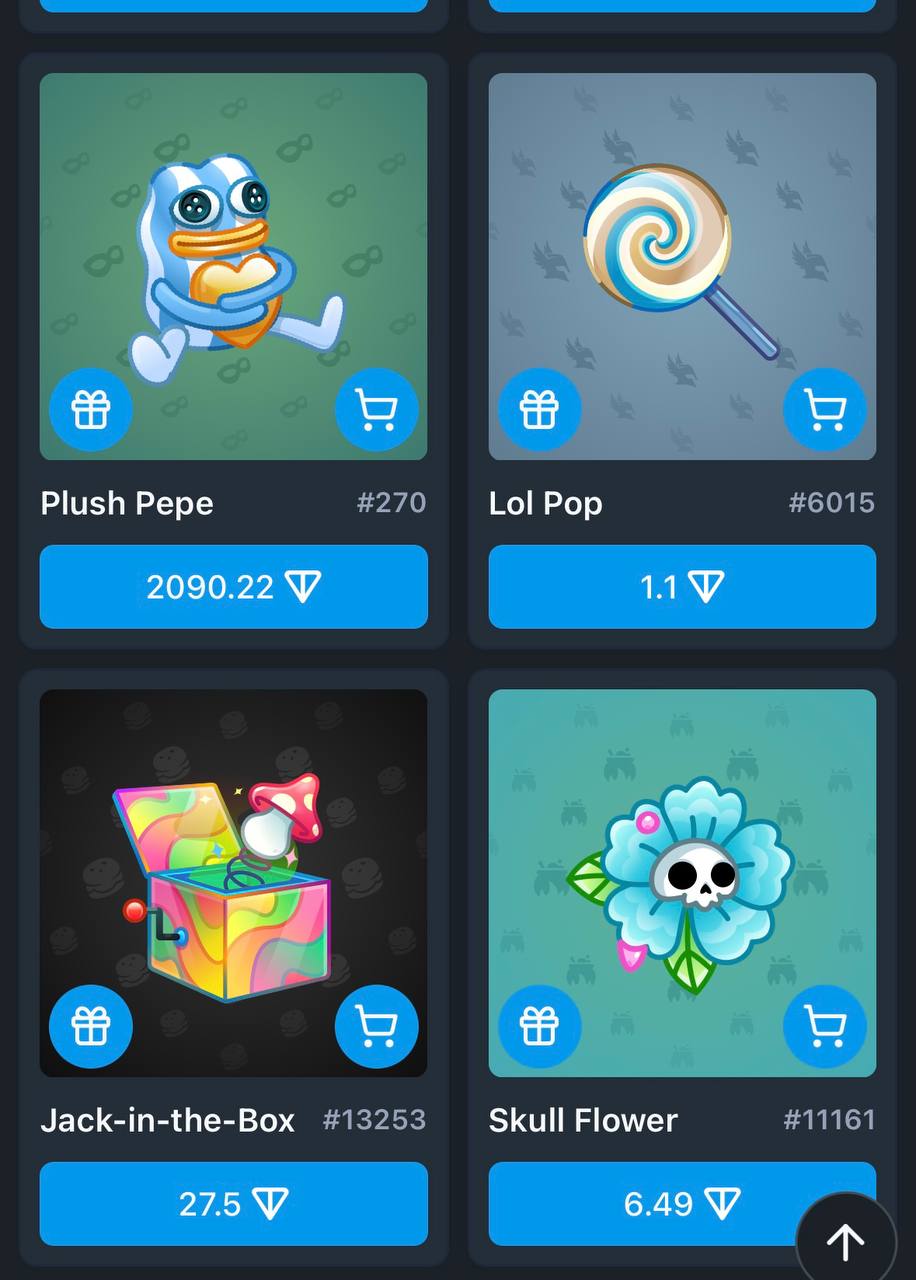The height and width of the screenshot is (1280, 916).
Task: Buy Jack-in-the-Box for 27.5 TON
Action: 233,1203
